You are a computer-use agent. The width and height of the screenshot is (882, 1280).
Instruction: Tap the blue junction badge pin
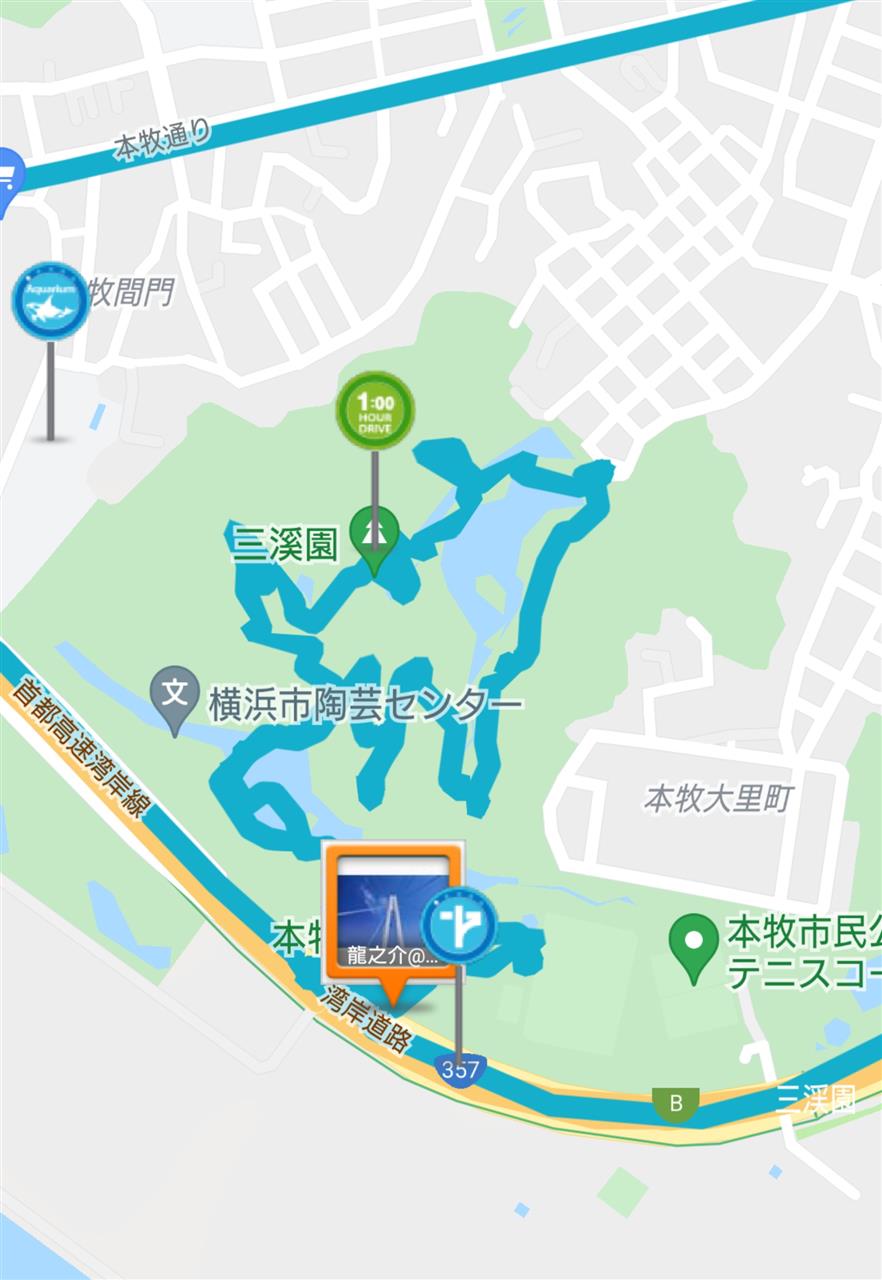(x=459, y=926)
